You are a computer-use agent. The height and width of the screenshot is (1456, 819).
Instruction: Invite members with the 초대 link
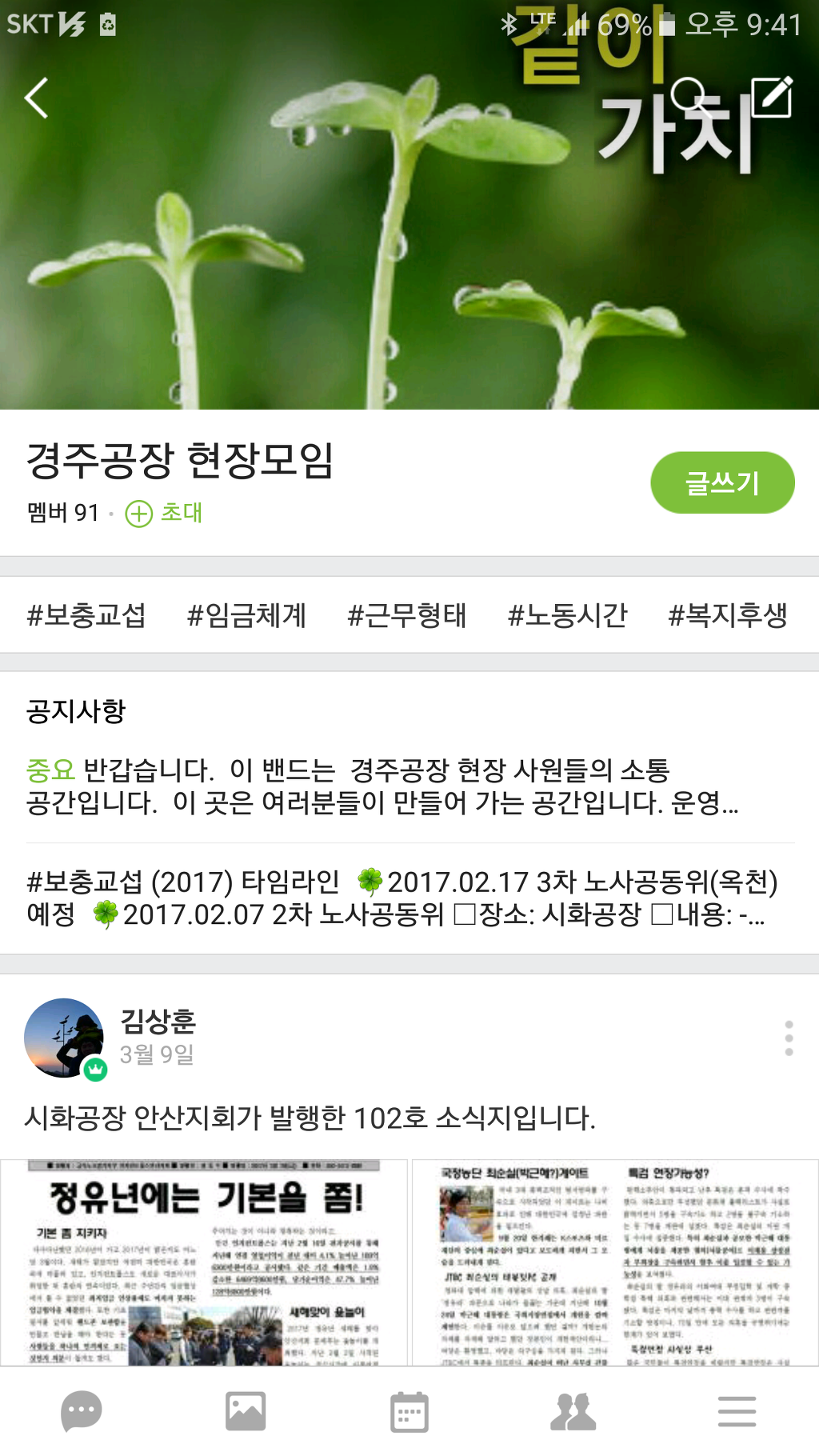point(165,512)
